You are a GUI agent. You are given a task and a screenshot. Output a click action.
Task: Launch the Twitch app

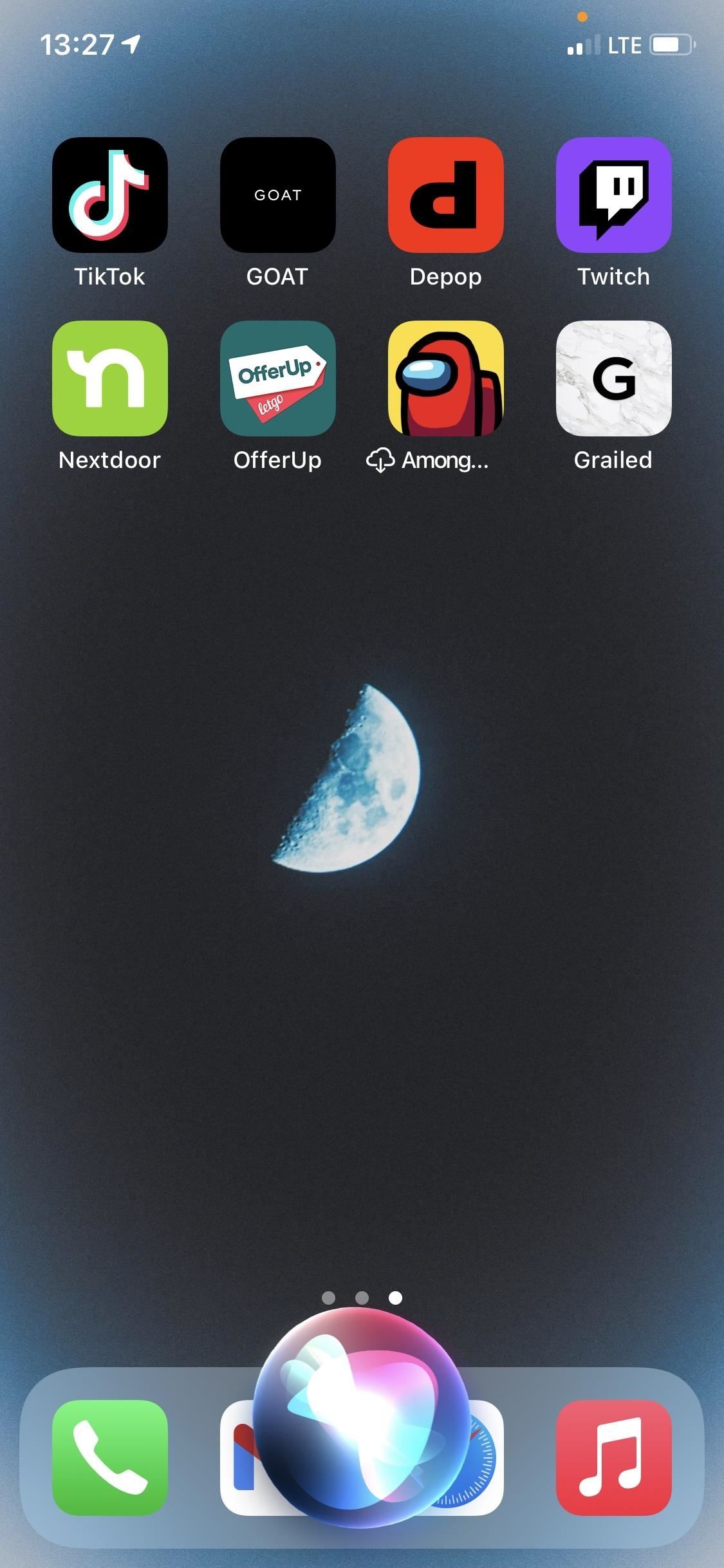(614, 194)
